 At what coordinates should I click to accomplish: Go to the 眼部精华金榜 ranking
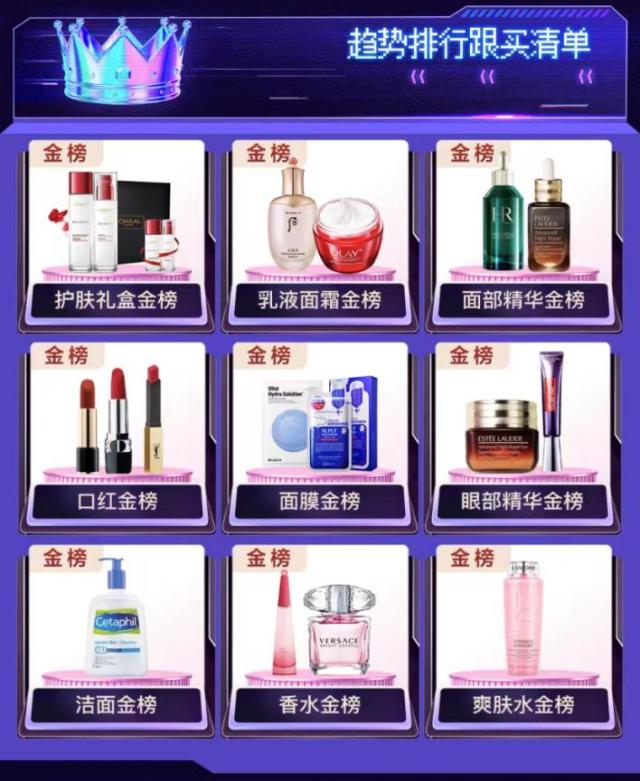523,437
